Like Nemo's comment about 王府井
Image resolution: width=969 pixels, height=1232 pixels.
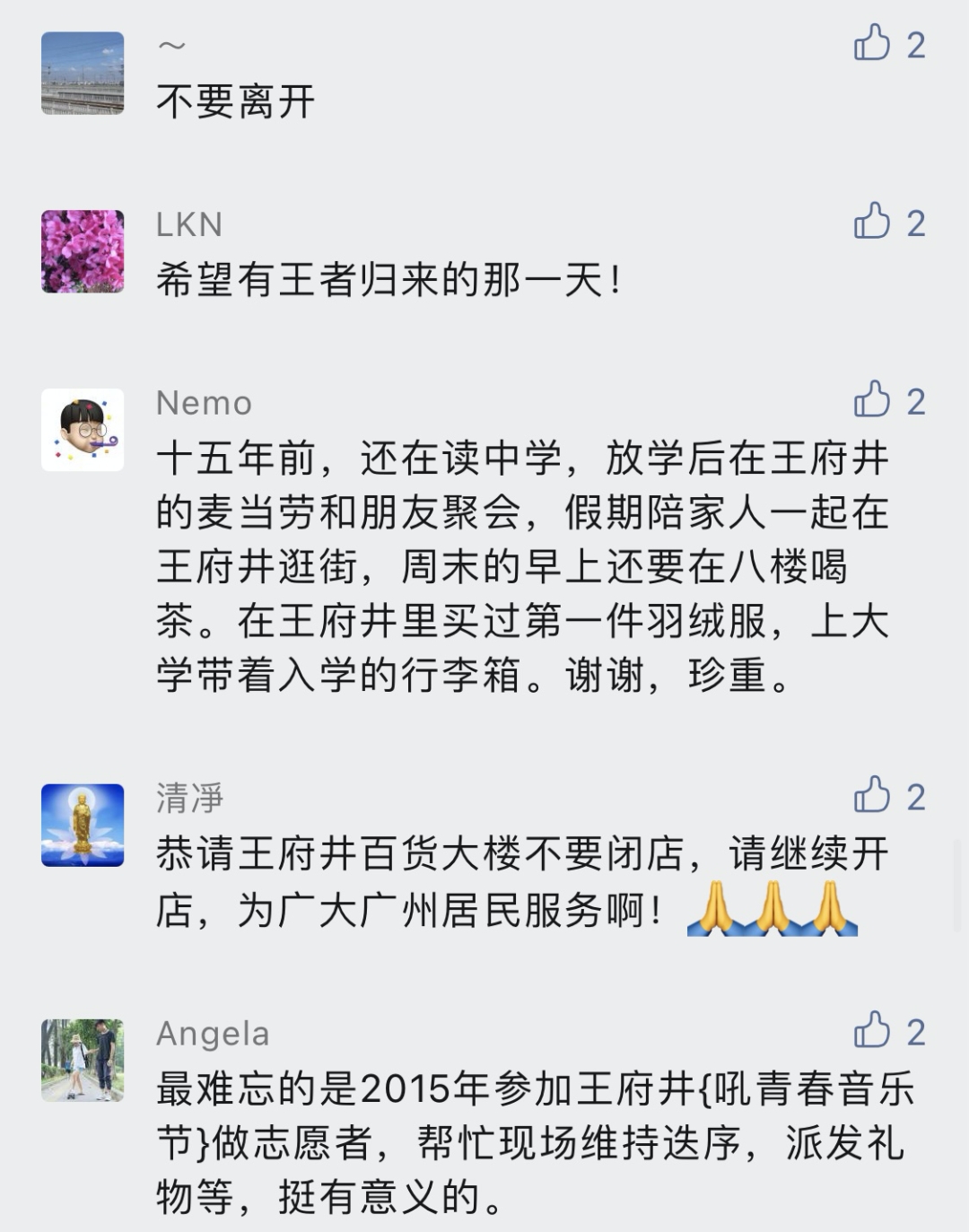[x=871, y=399]
